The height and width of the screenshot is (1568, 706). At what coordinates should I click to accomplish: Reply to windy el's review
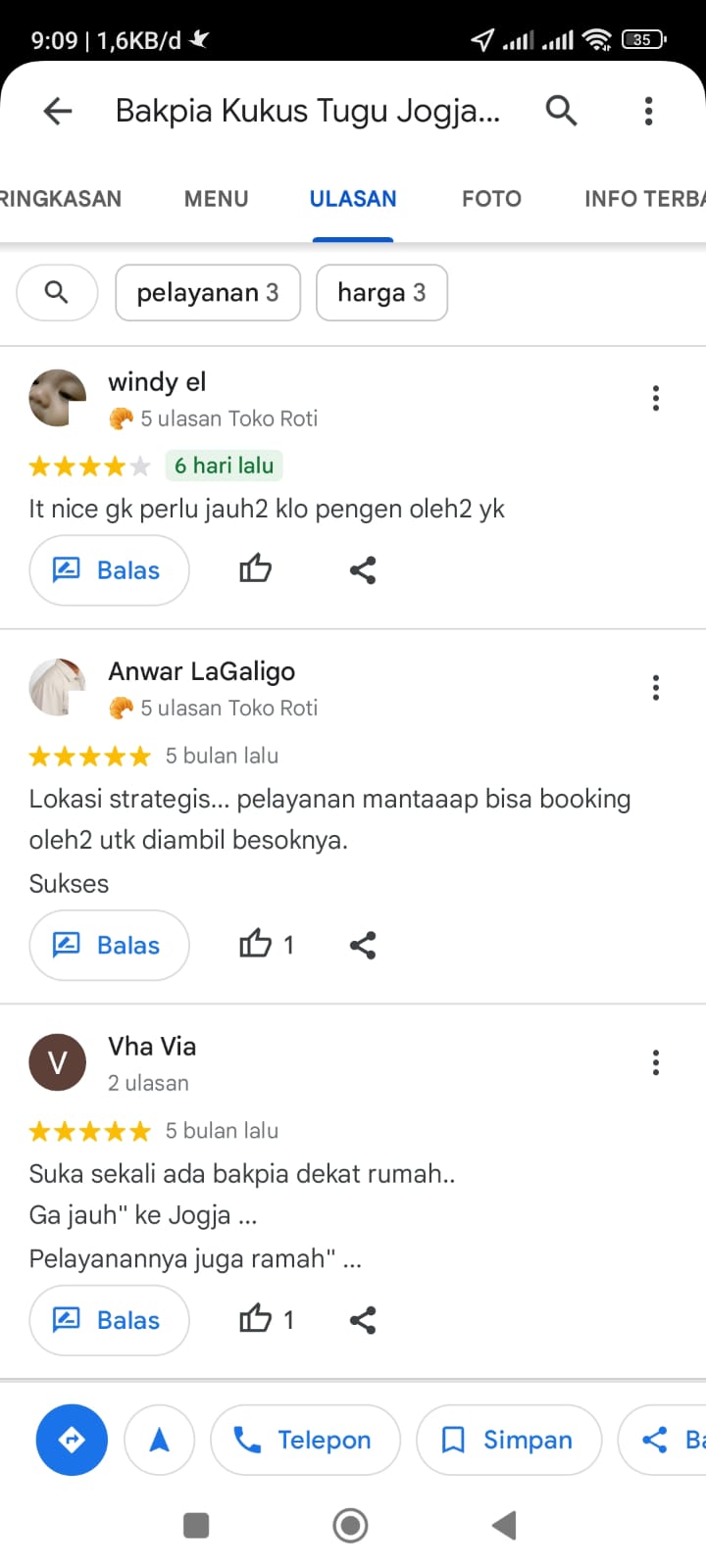(109, 570)
